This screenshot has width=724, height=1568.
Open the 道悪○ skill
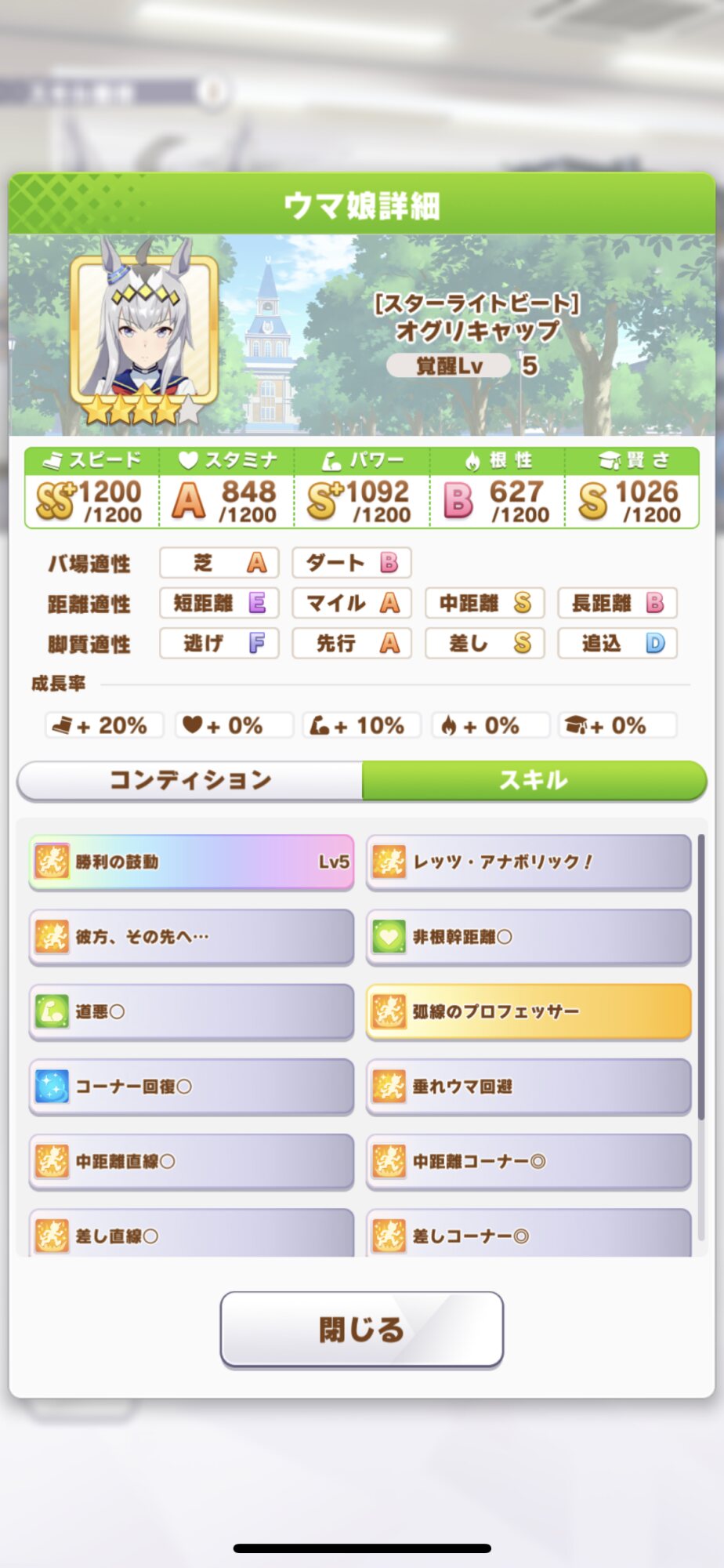point(191,1011)
